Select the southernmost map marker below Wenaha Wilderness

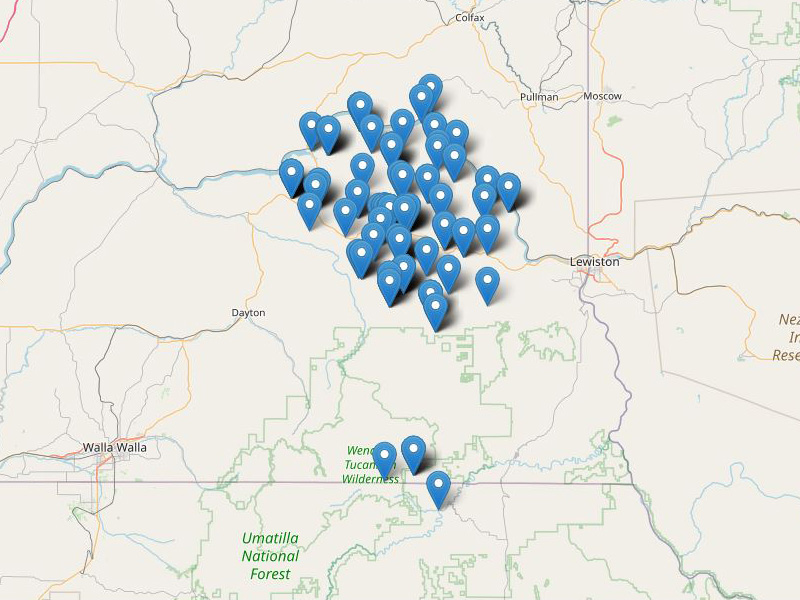point(438,487)
